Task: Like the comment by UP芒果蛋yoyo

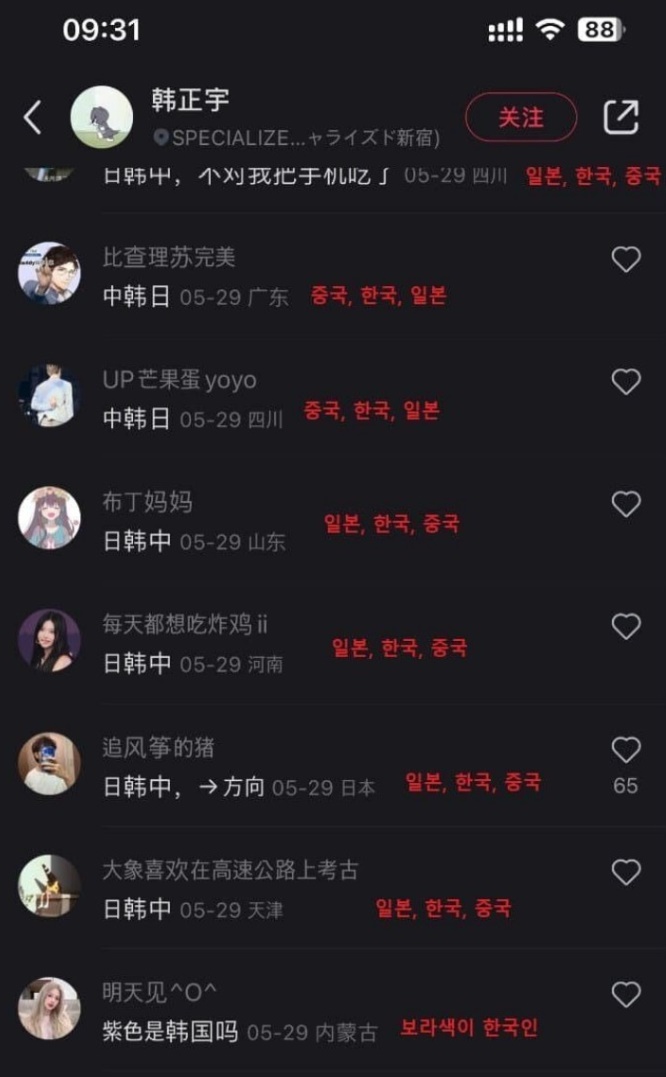Action: pyautogui.click(x=626, y=382)
